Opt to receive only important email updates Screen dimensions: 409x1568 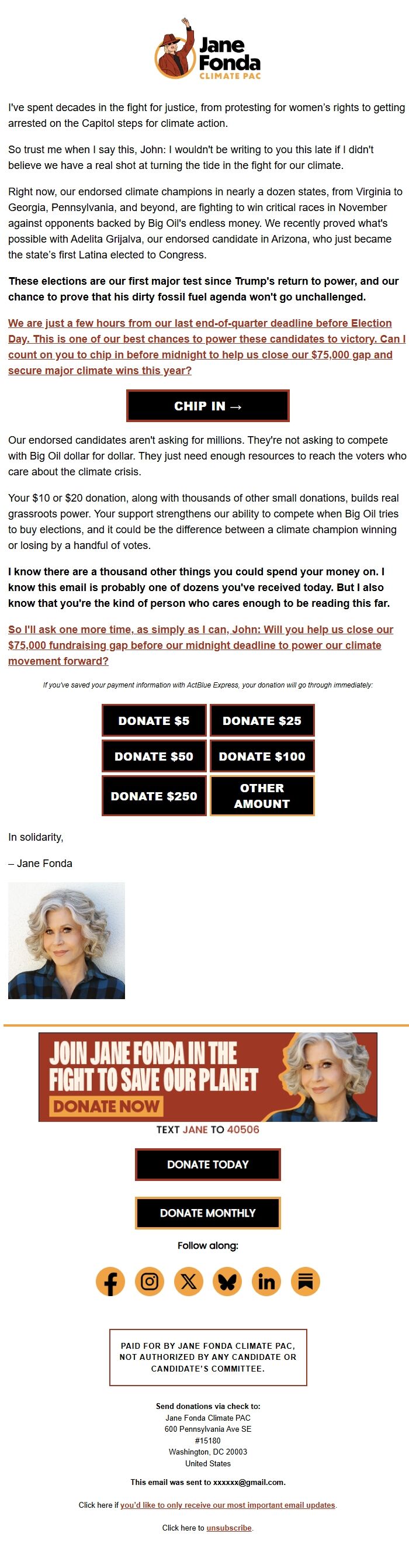pyautogui.click(x=228, y=1505)
